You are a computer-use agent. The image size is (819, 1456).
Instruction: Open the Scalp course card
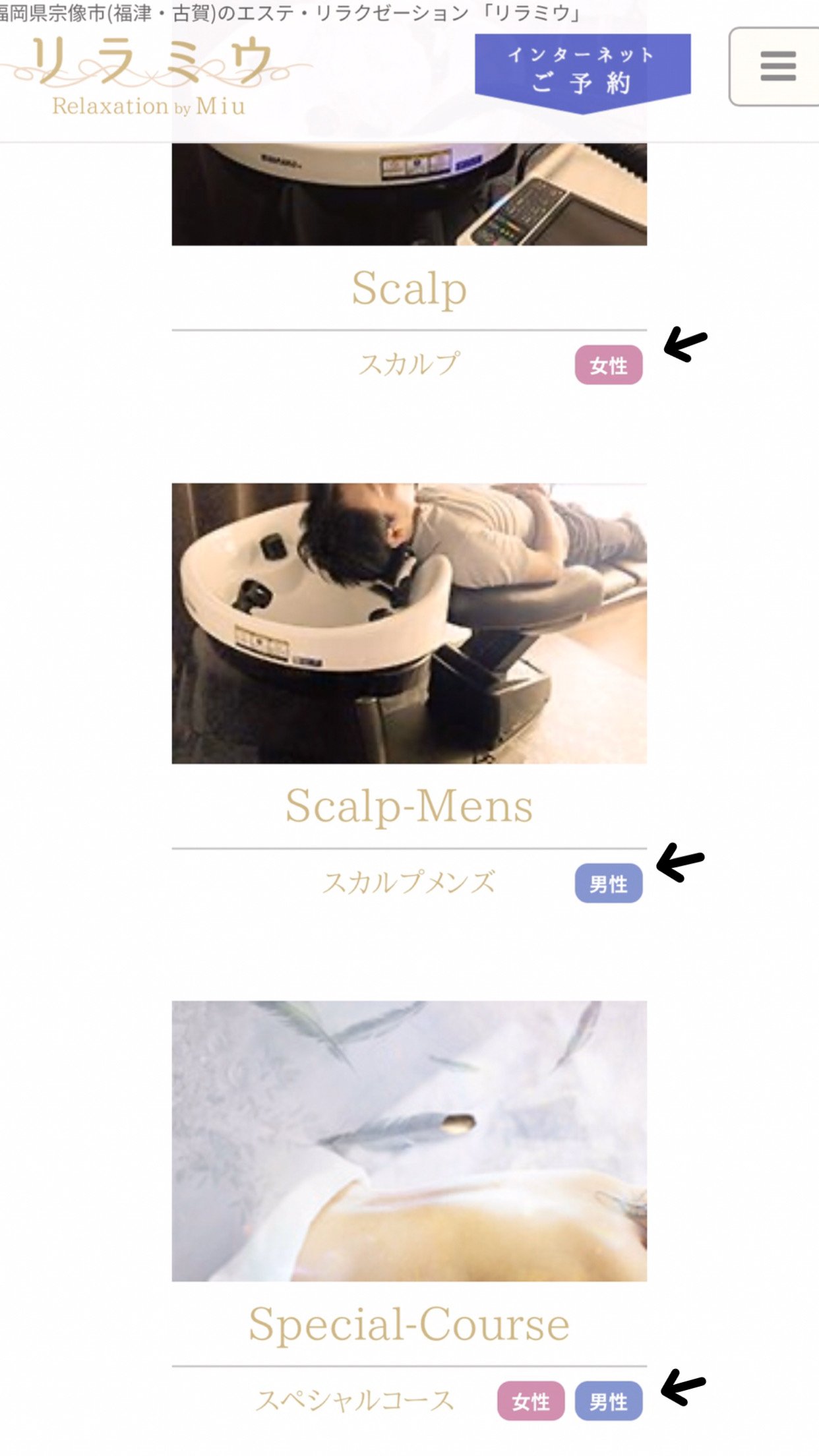tap(409, 289)
